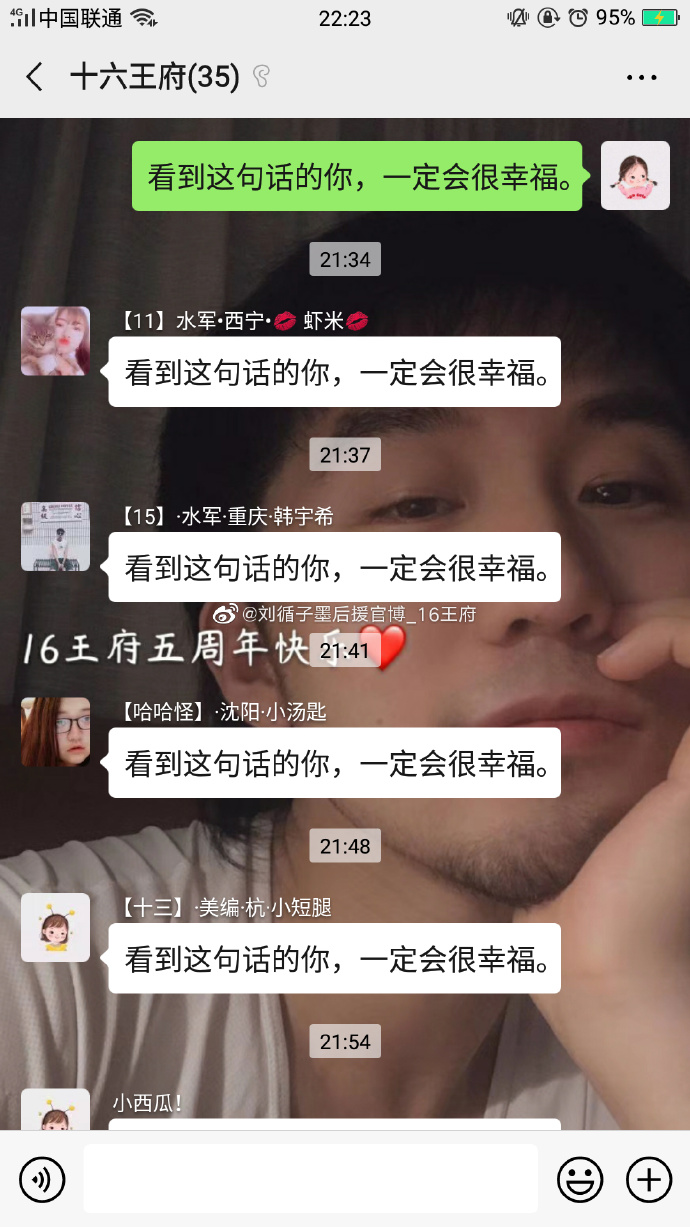690x1227 pixels.
Task: Tap the message text input field
Action: [310, 1180]
